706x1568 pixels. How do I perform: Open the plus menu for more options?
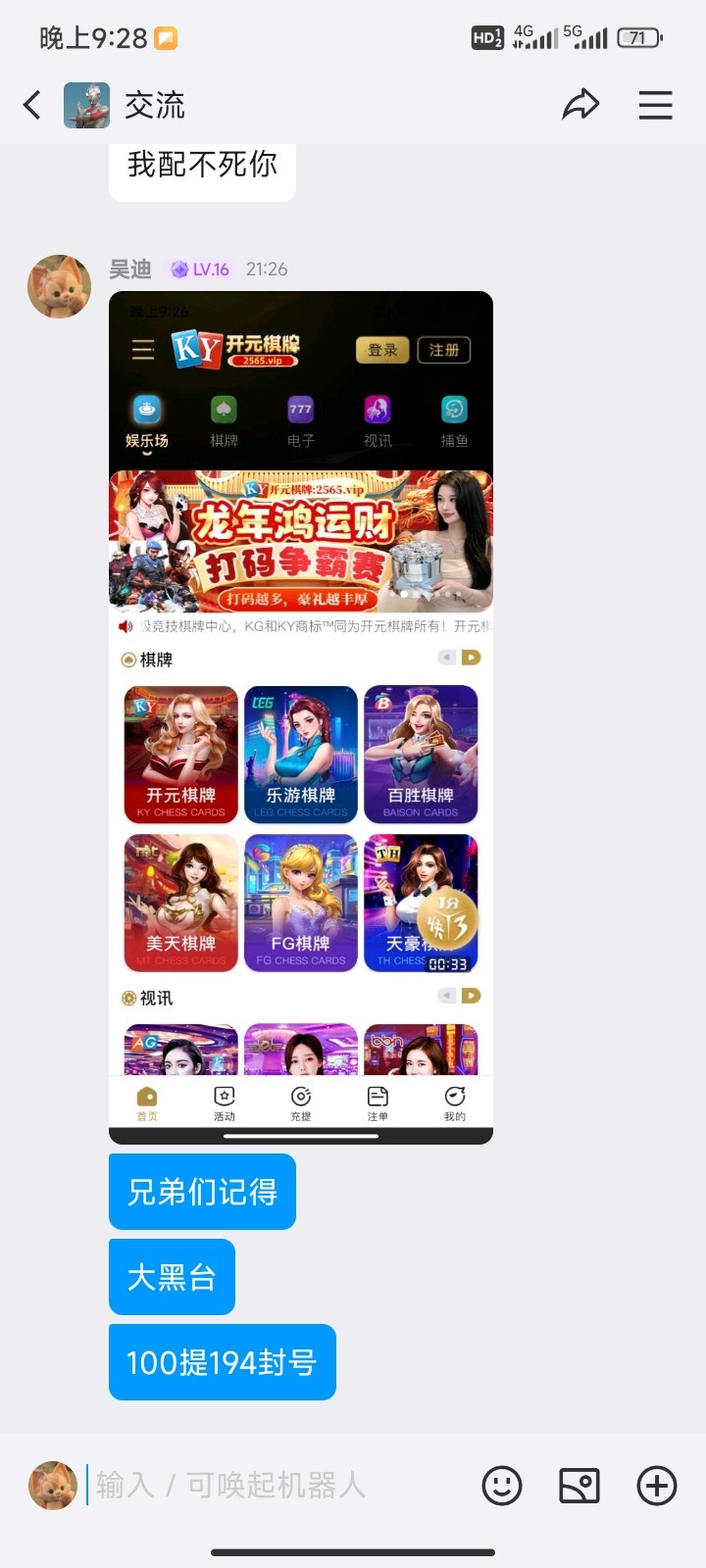click(656, 1486)
